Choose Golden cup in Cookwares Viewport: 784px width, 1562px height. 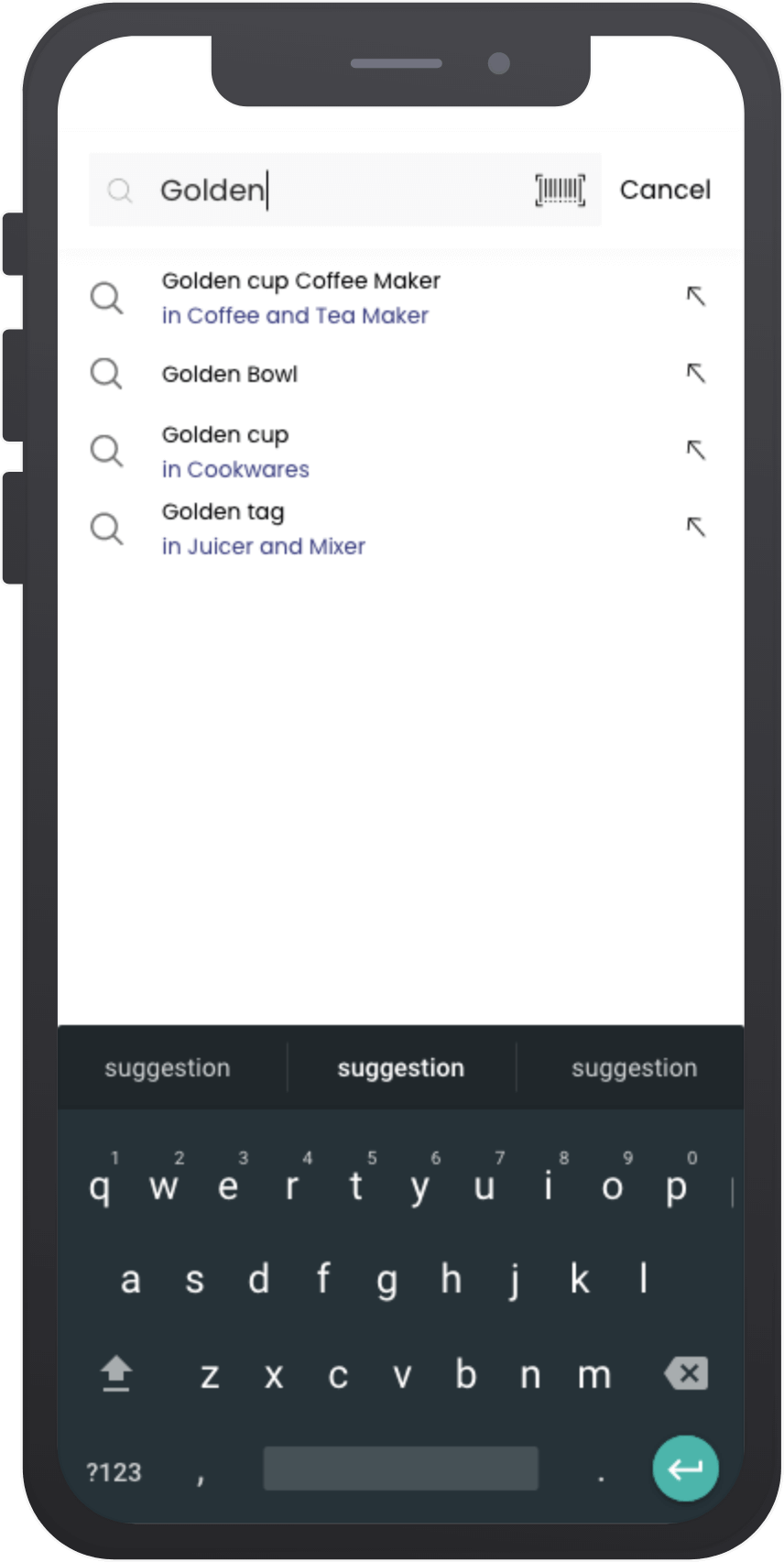[401, 451]
